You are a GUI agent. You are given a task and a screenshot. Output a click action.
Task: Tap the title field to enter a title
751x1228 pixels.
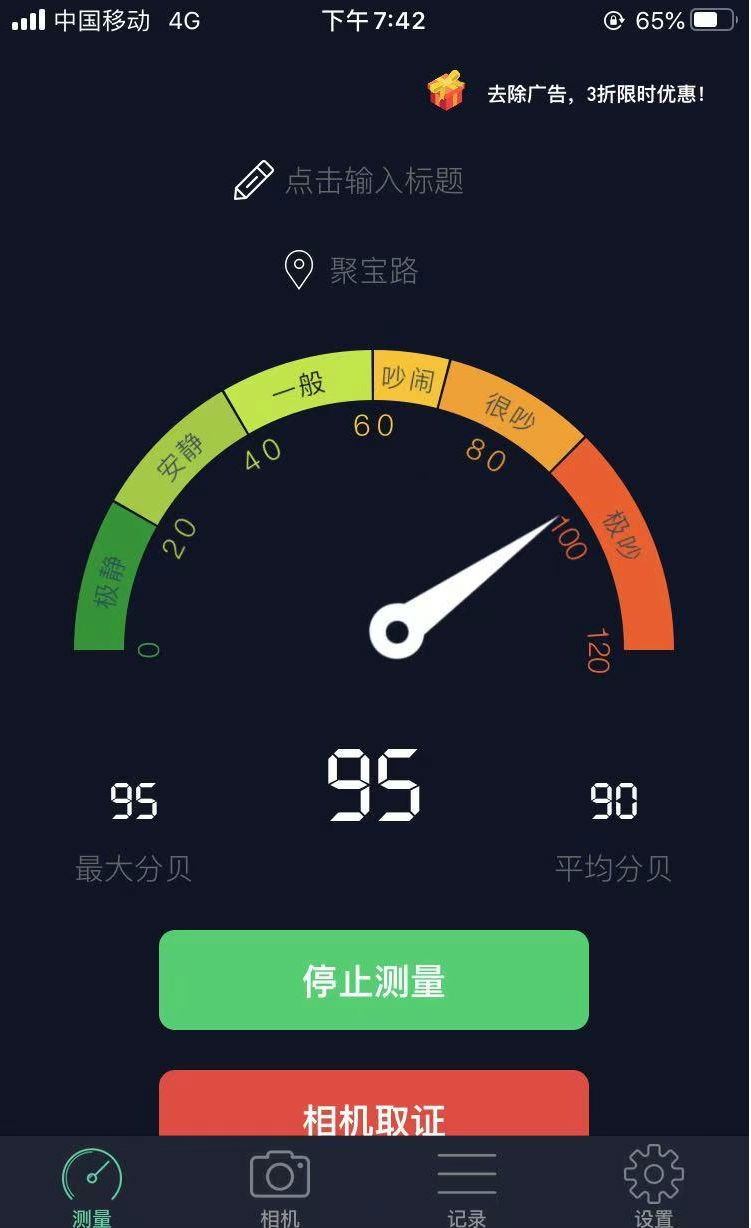[x=352, y=181]
